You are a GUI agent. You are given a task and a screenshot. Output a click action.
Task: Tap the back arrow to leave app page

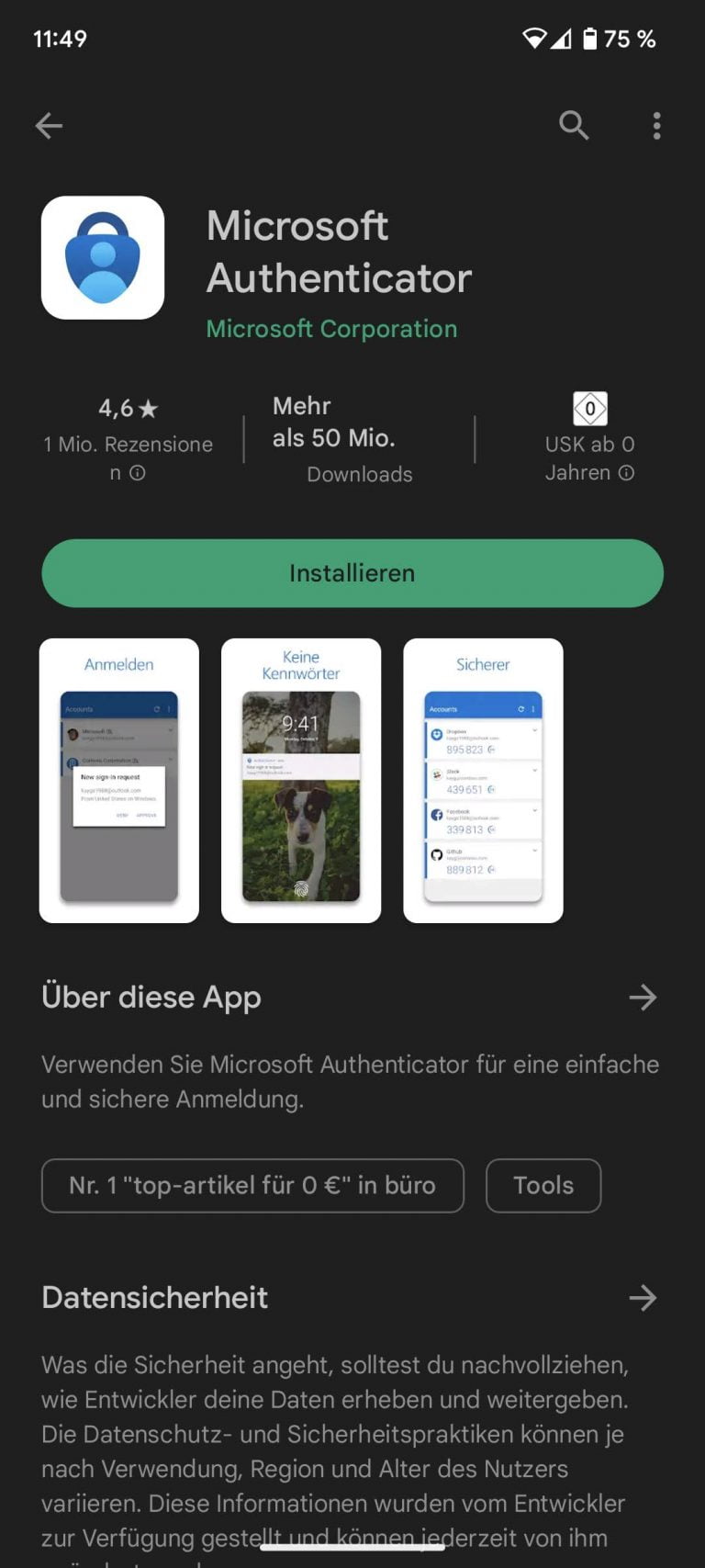(x=49, y=126)
